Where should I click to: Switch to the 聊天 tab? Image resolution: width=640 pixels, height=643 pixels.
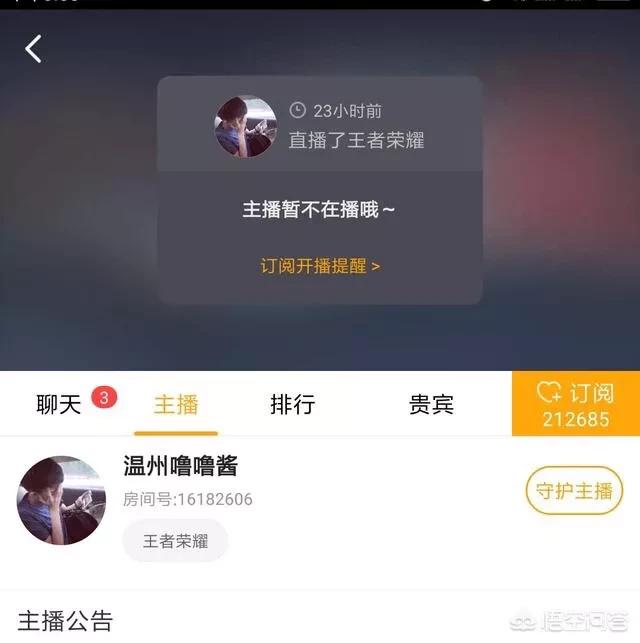point(59,404)
